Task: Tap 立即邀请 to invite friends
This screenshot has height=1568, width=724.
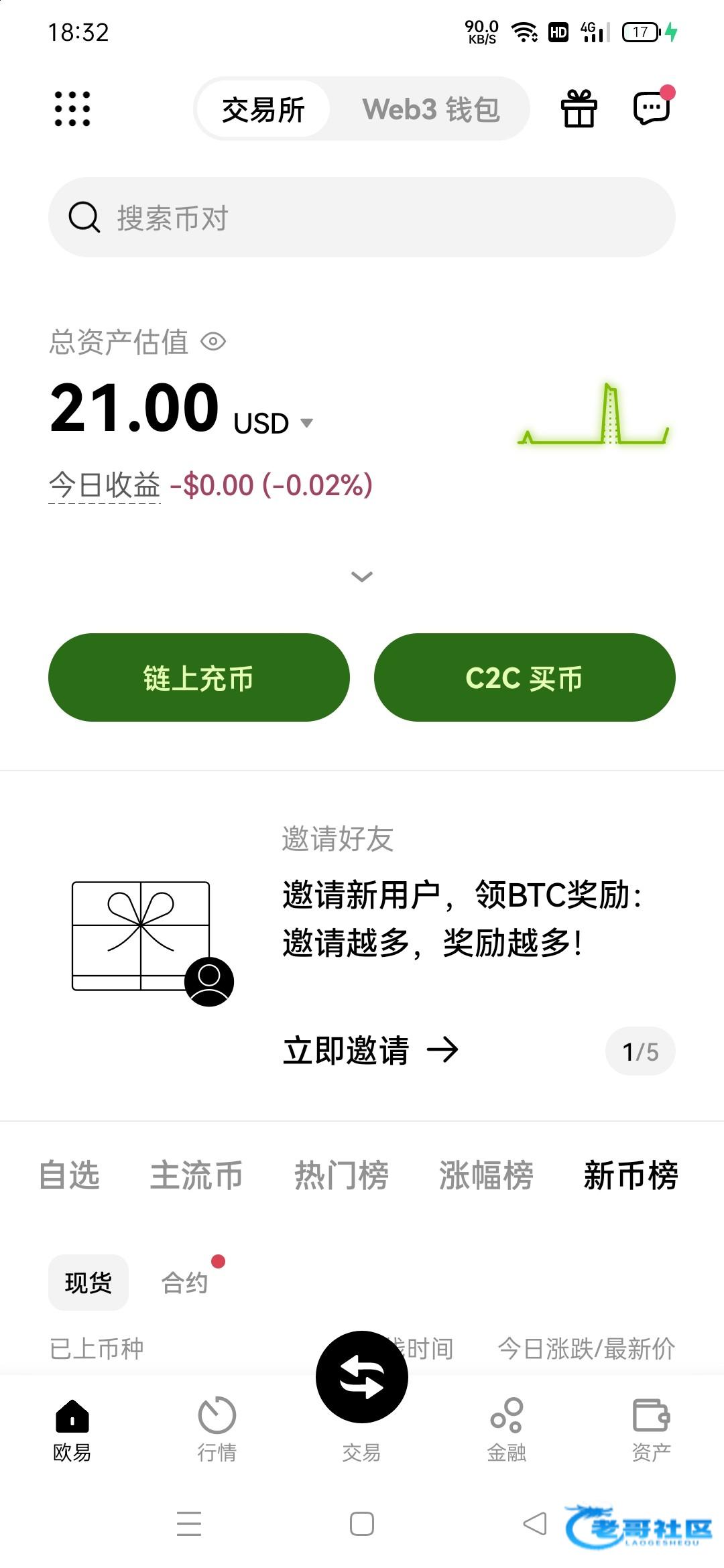Action: [x=370, y=1050]
